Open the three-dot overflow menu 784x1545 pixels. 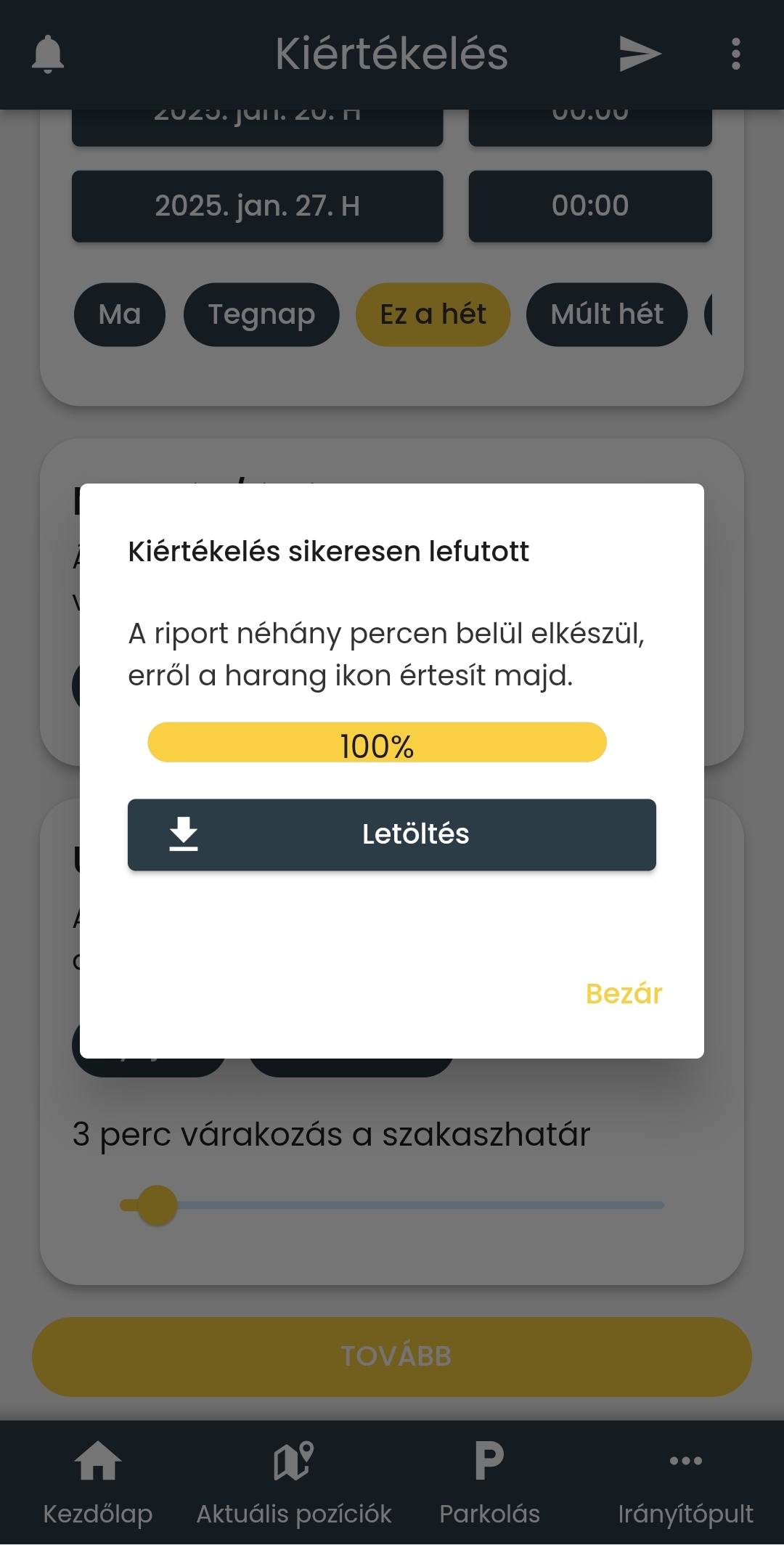click(x=735, y=54)
